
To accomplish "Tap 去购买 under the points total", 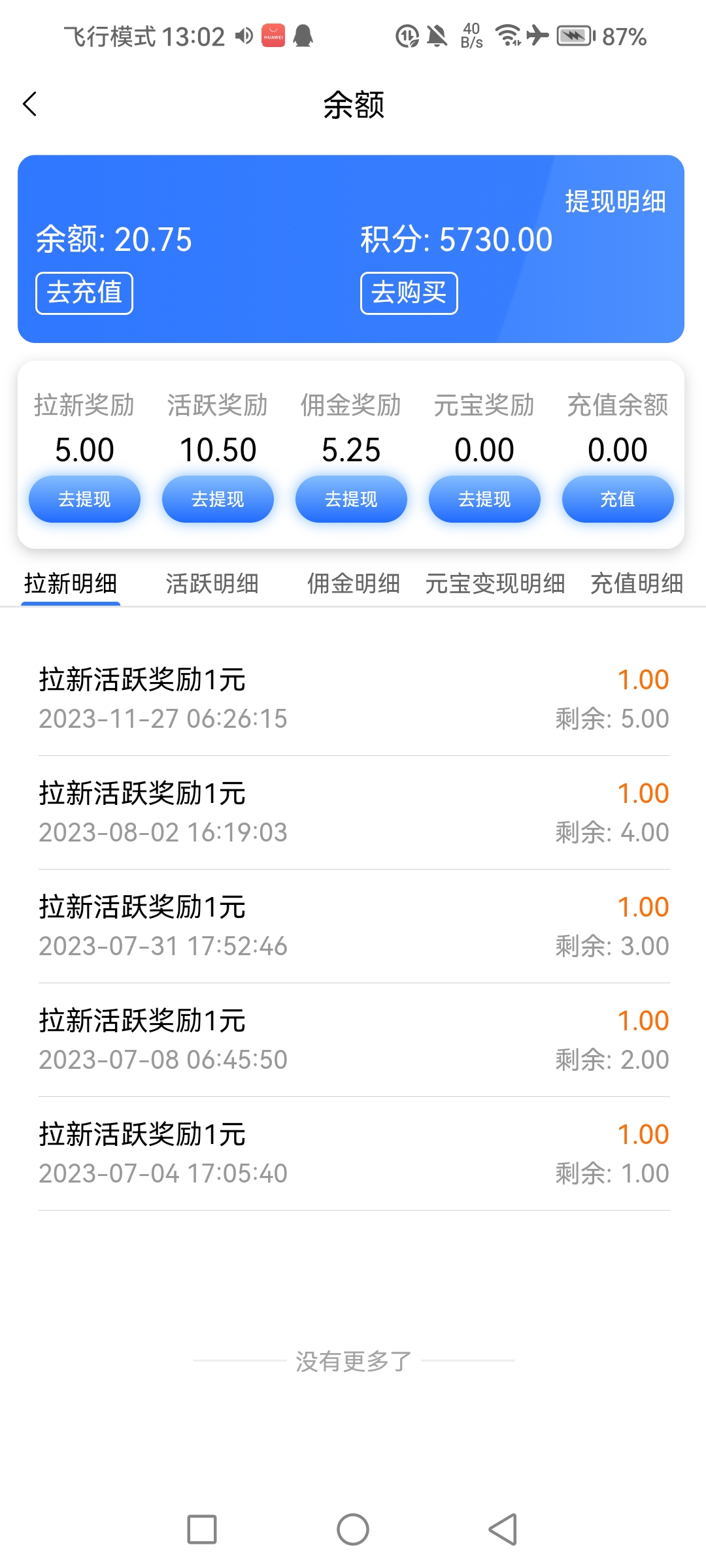I will tap(409, 293).
